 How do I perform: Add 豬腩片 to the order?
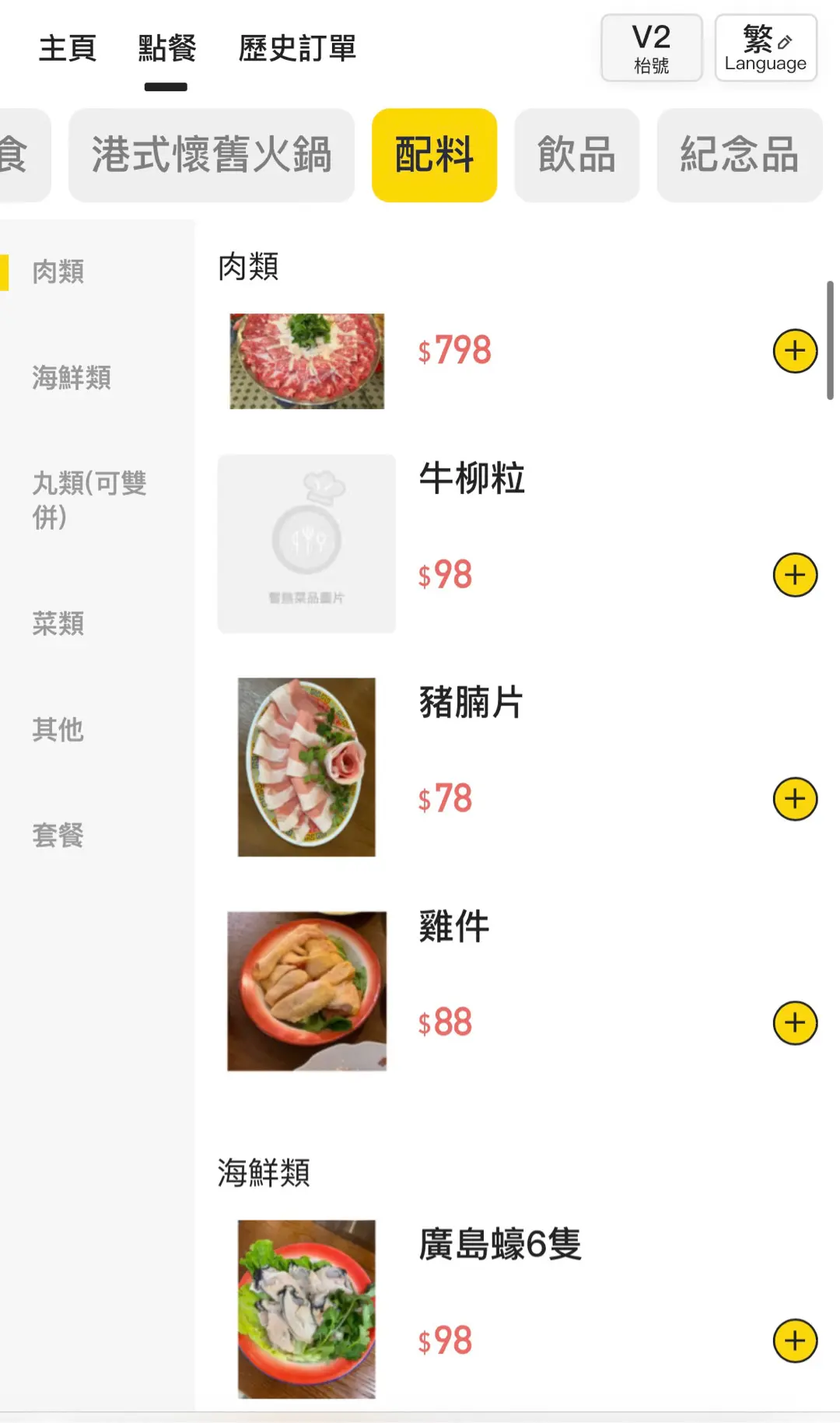tap(795, 799)
